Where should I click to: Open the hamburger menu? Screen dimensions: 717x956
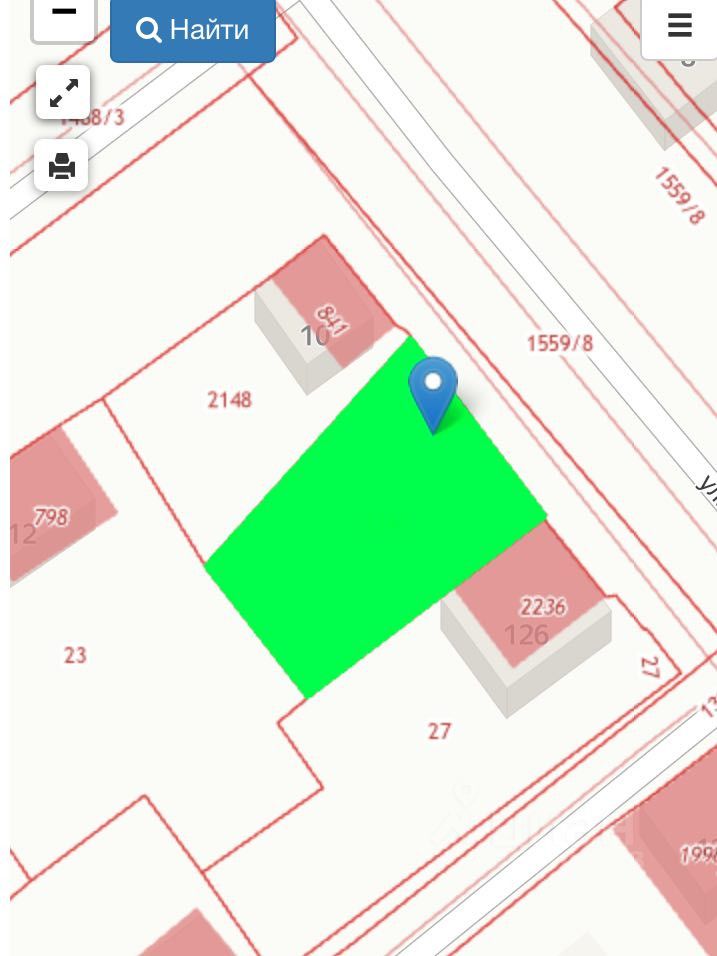(x=680, y=26)
